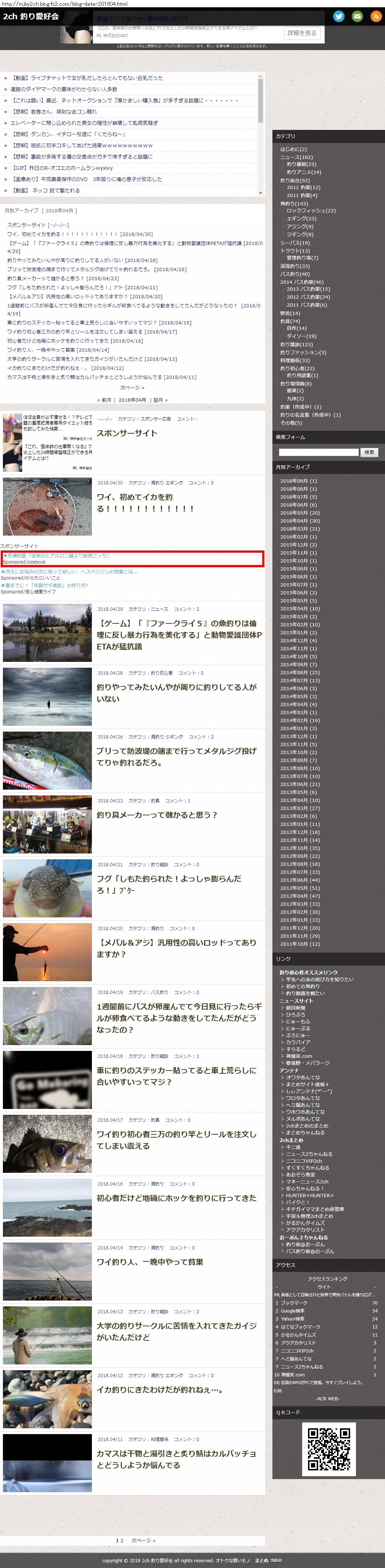The image size is (385, 1568).
Task: Open the 朝日新聞 link in the sidebar
Action: [295, 1008]
